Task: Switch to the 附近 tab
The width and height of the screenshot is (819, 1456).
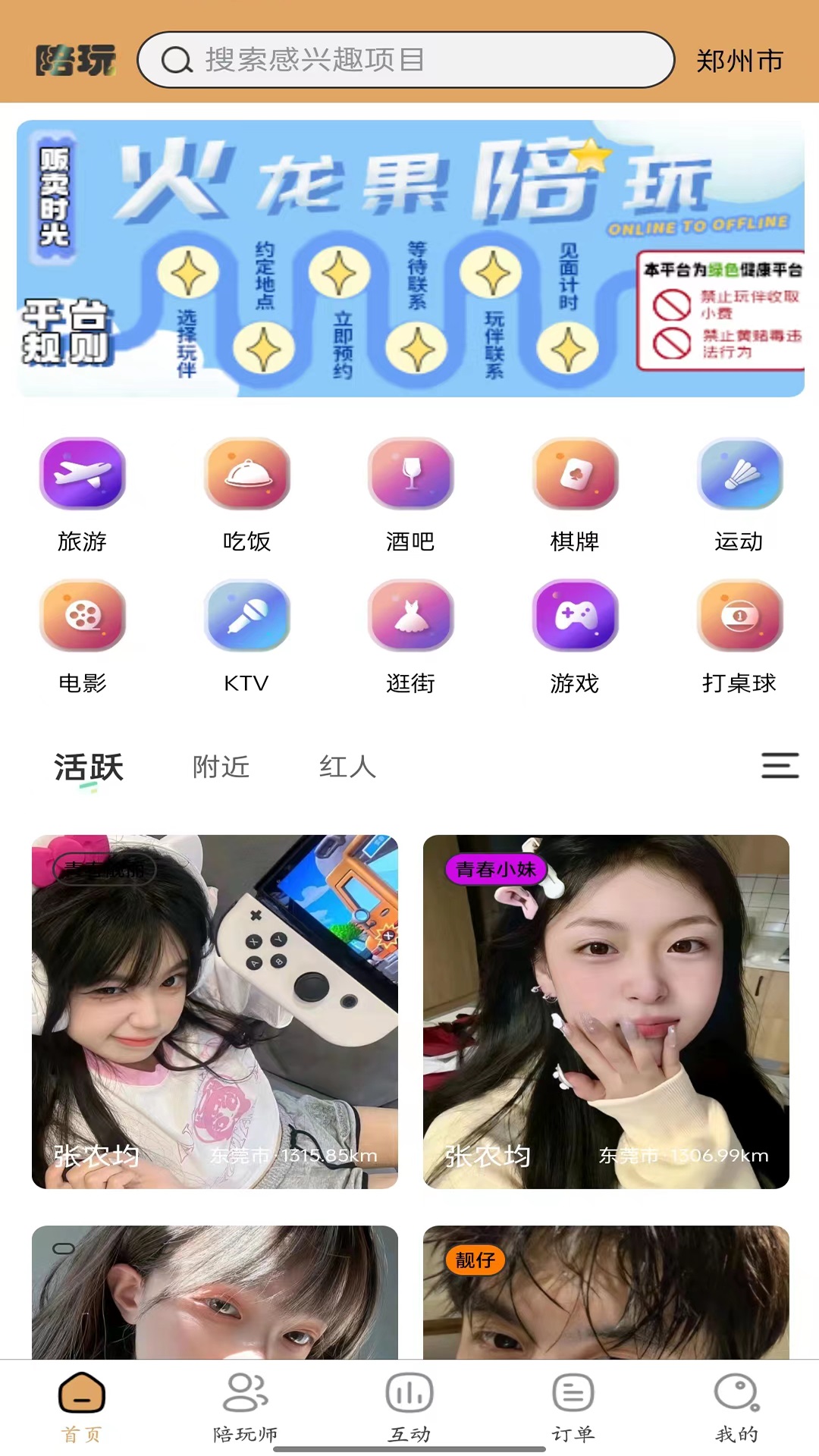Action: [221, 767]
